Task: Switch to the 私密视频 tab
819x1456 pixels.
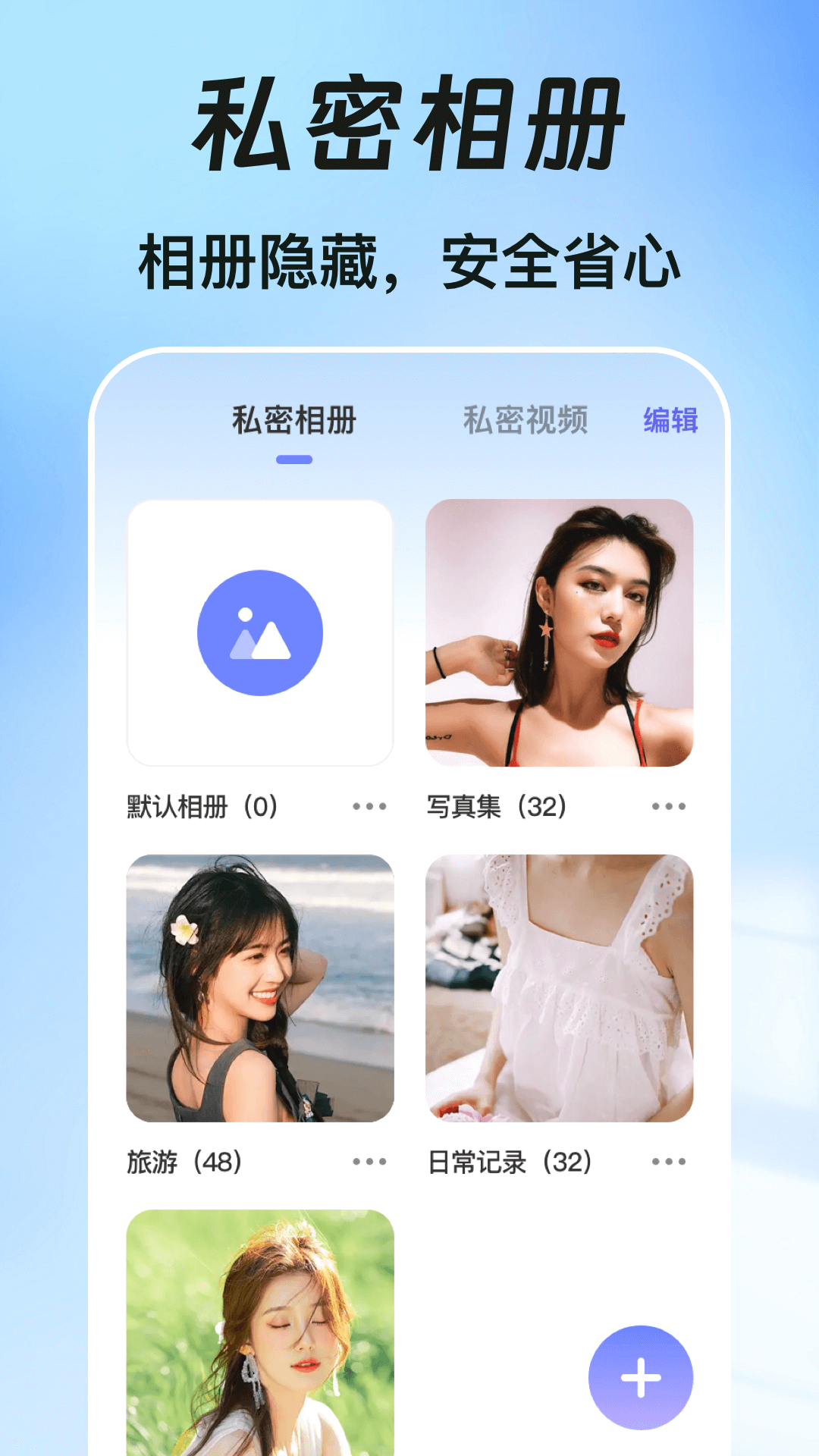Action: (x=525, y=419)
